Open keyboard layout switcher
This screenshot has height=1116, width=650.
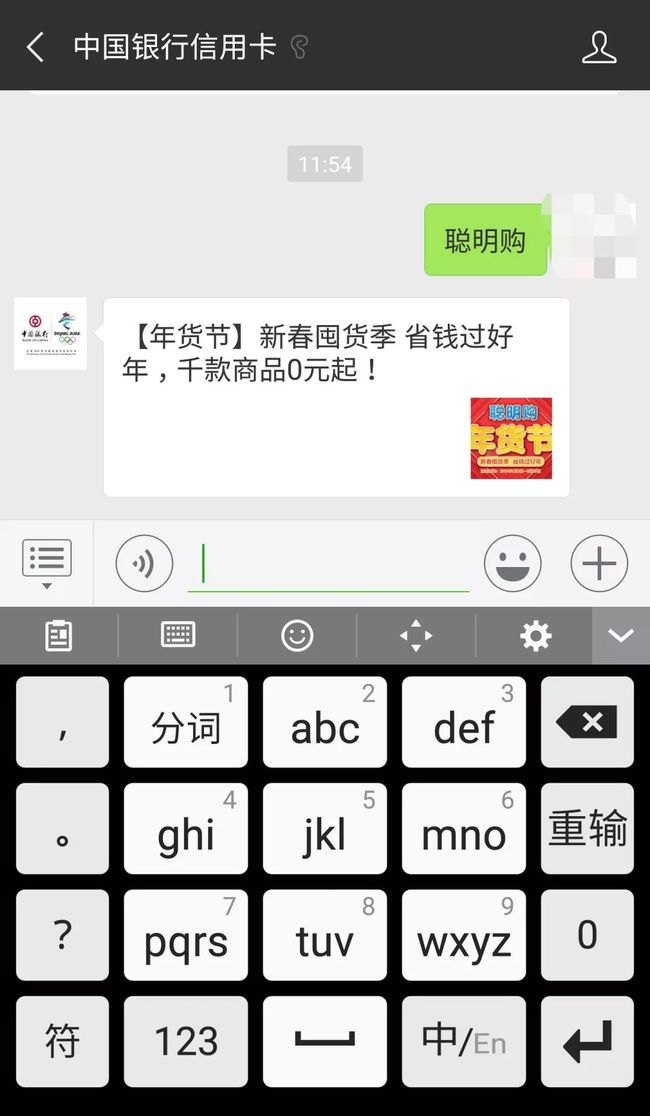point(178,634)
